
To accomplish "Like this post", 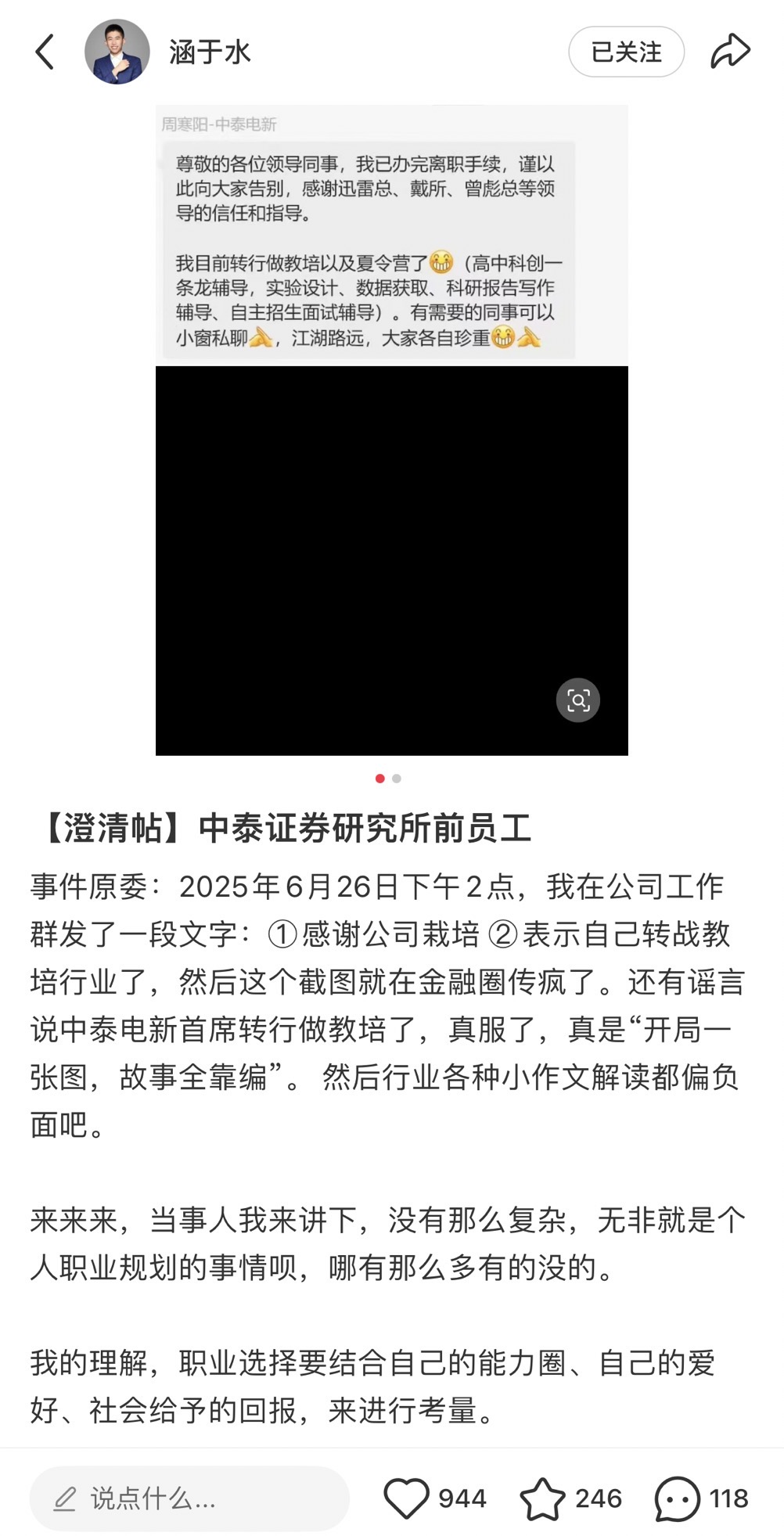I will 407,1498.
